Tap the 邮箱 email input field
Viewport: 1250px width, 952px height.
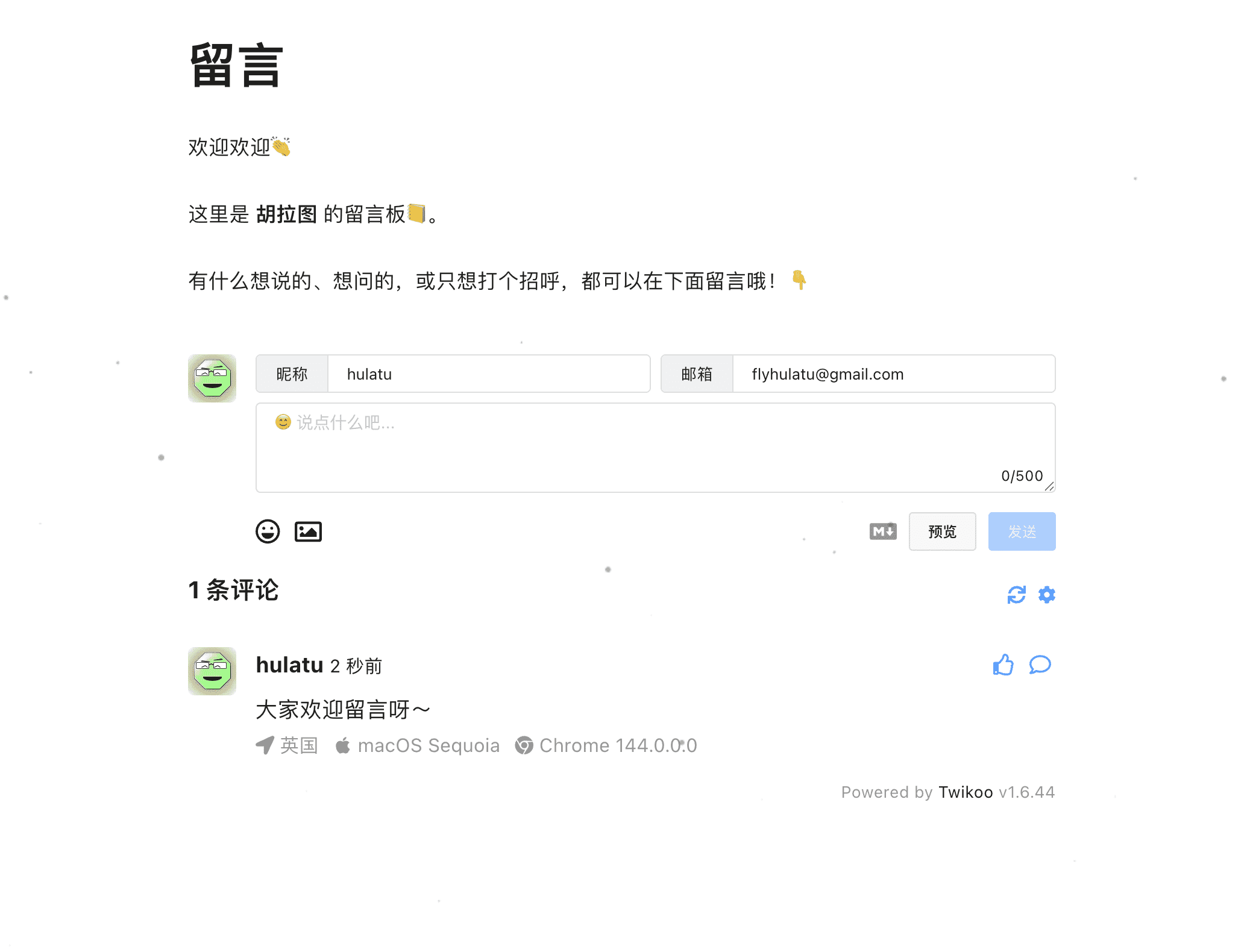click(893, 374)
